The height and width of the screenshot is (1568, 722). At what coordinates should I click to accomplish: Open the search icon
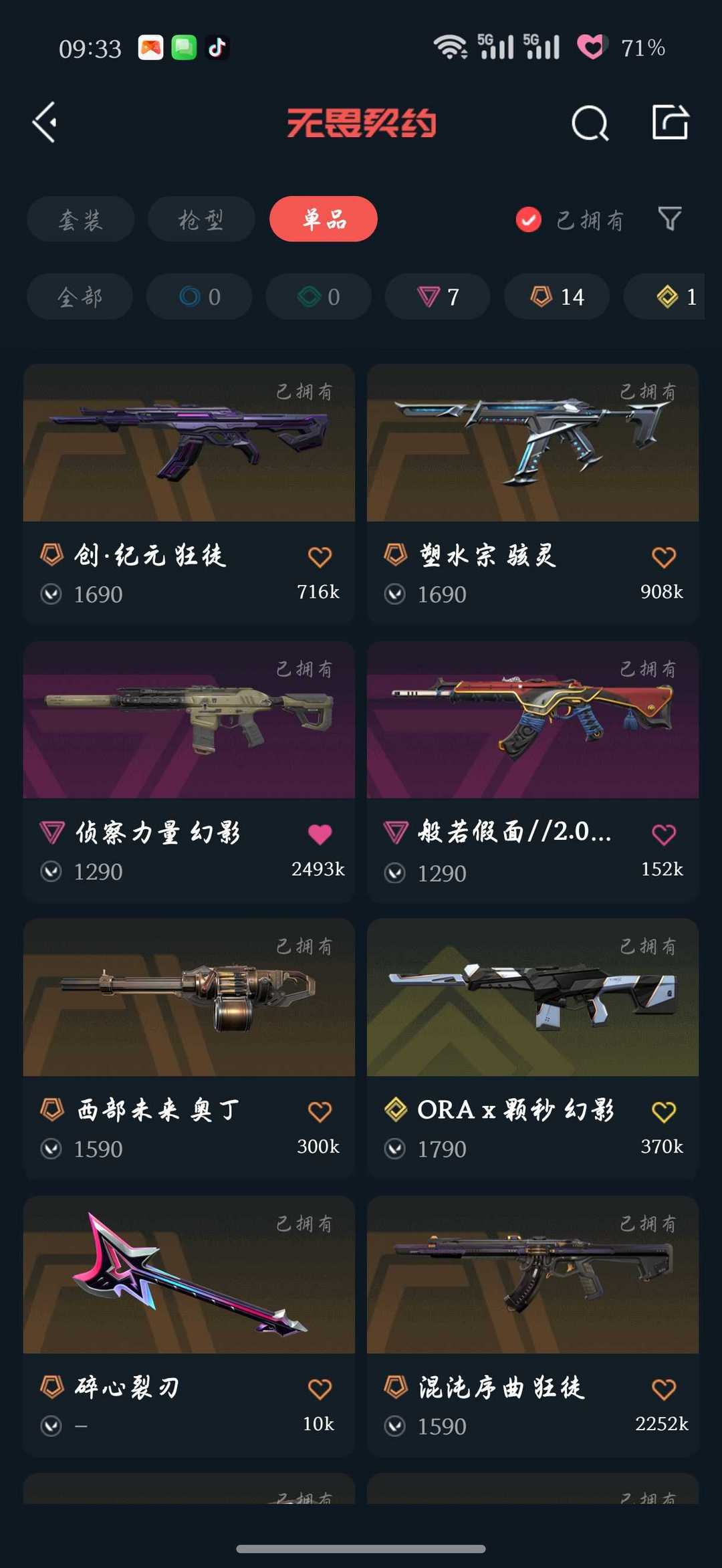click(x=590, y=123)
